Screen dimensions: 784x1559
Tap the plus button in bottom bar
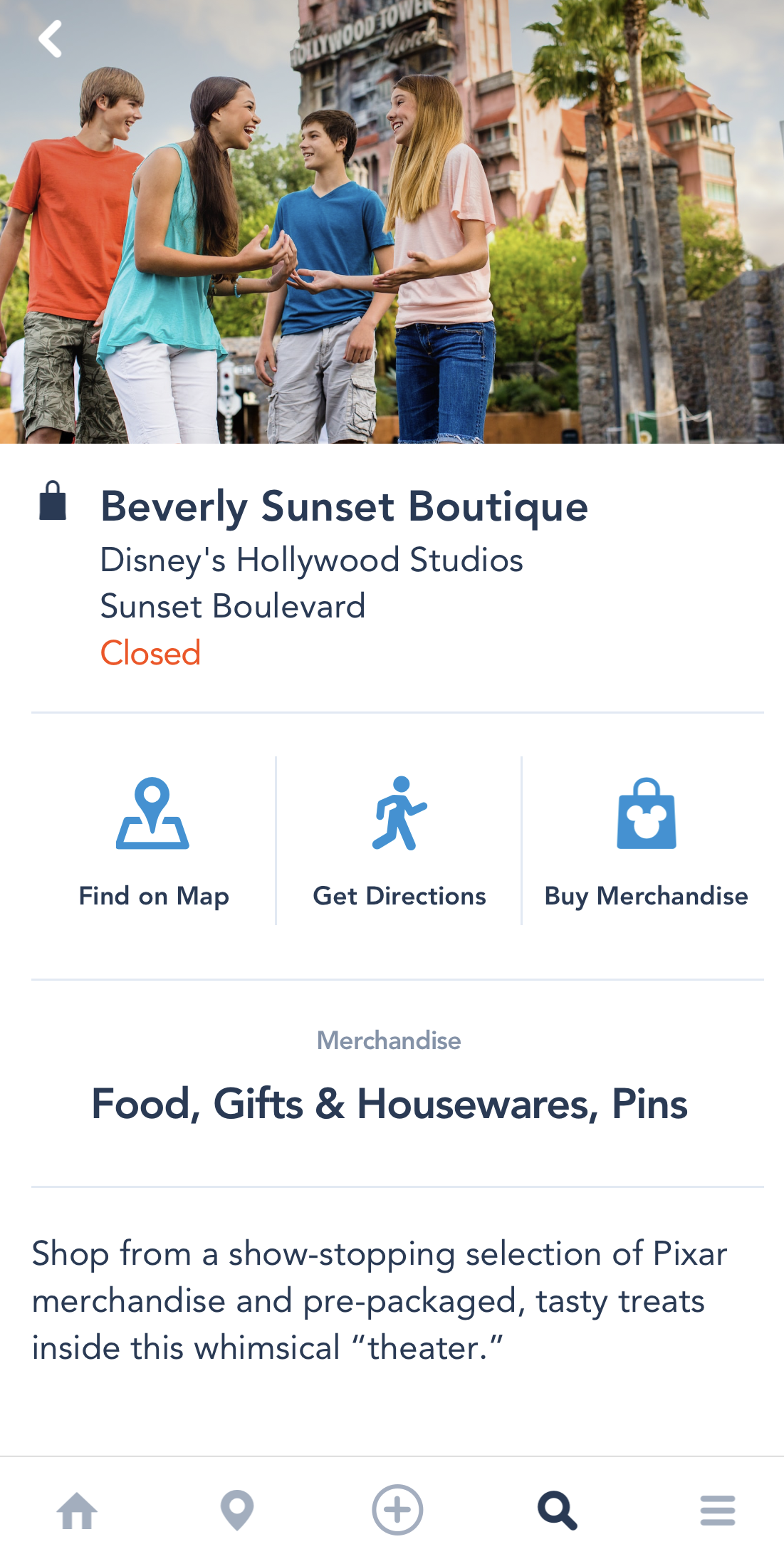pos(397,1510)
